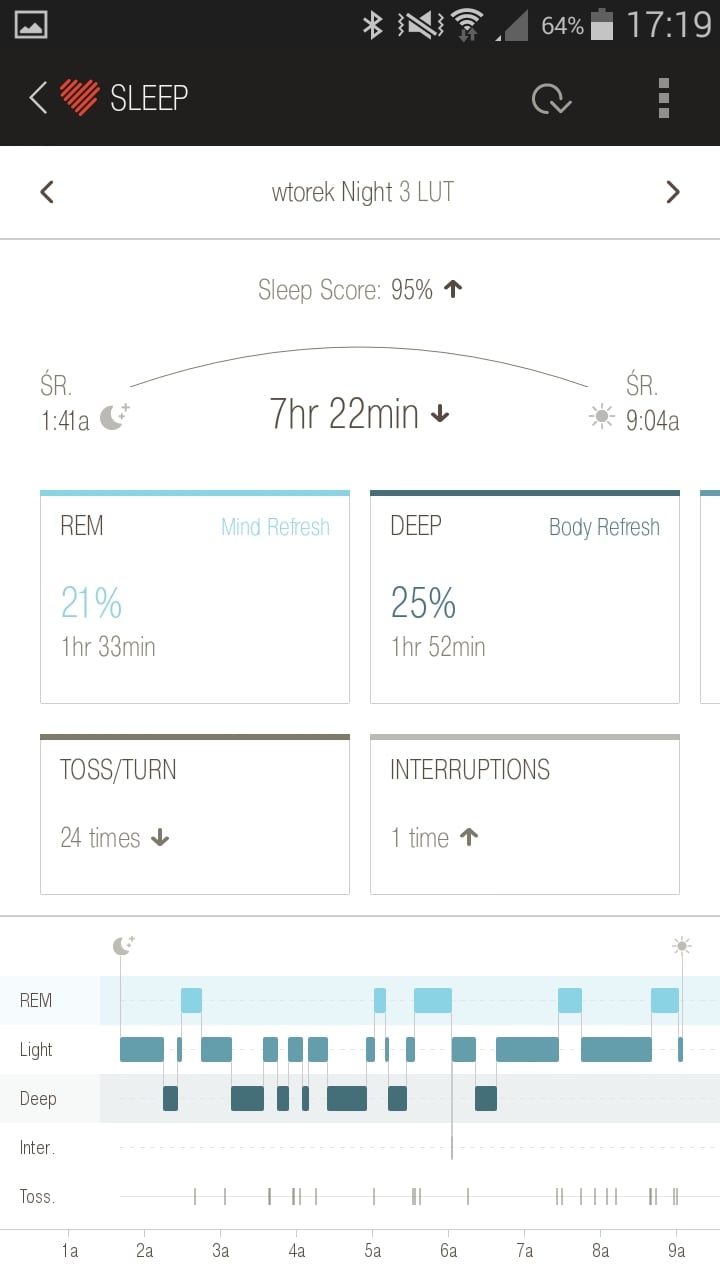Go back from the Sleep screen
This screenshot has width=720, height=1280.
coord(38,98)
